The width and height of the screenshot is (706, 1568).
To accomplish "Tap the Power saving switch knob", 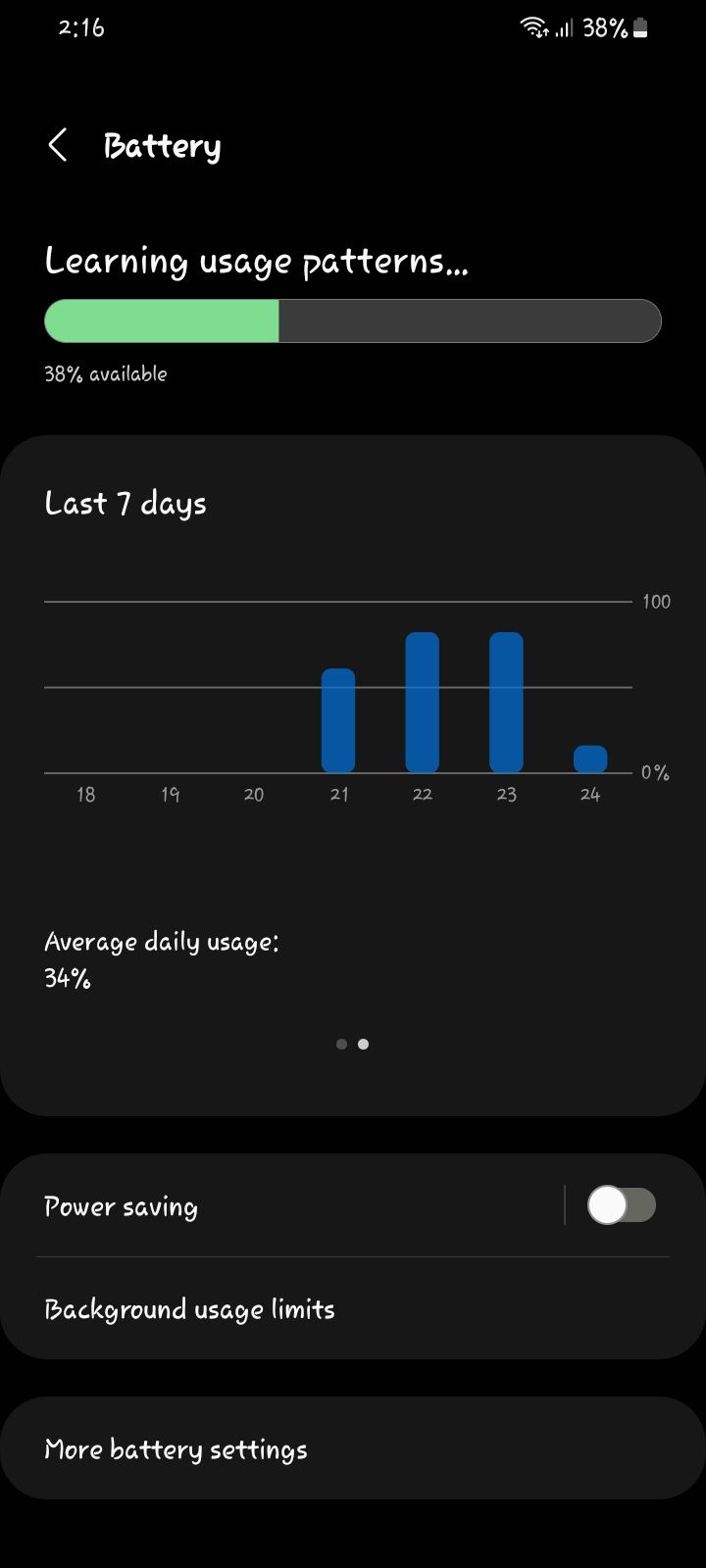I will pyautogui.click(x=608, y=1205).
